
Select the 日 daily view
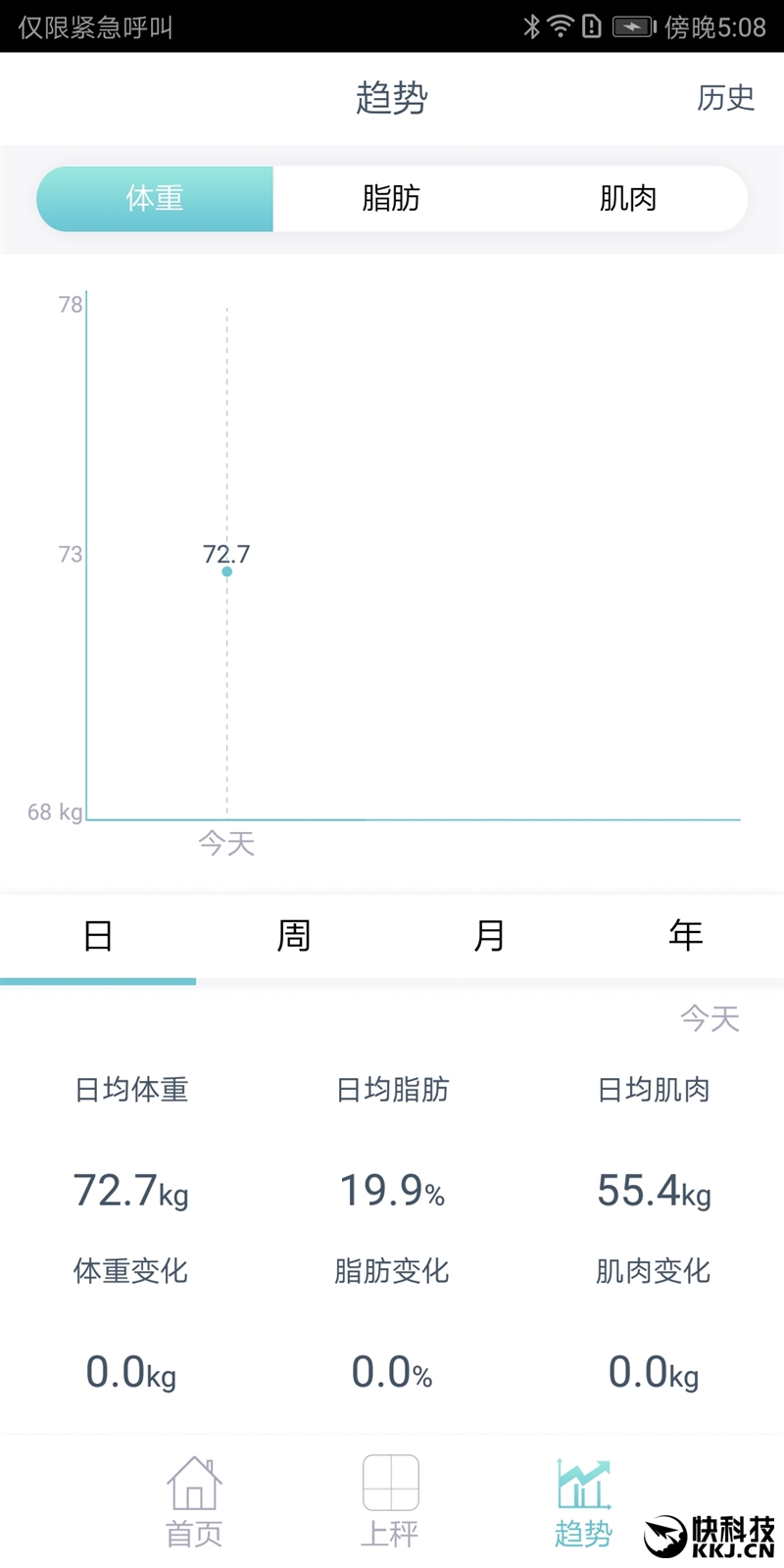coord(98,936)
